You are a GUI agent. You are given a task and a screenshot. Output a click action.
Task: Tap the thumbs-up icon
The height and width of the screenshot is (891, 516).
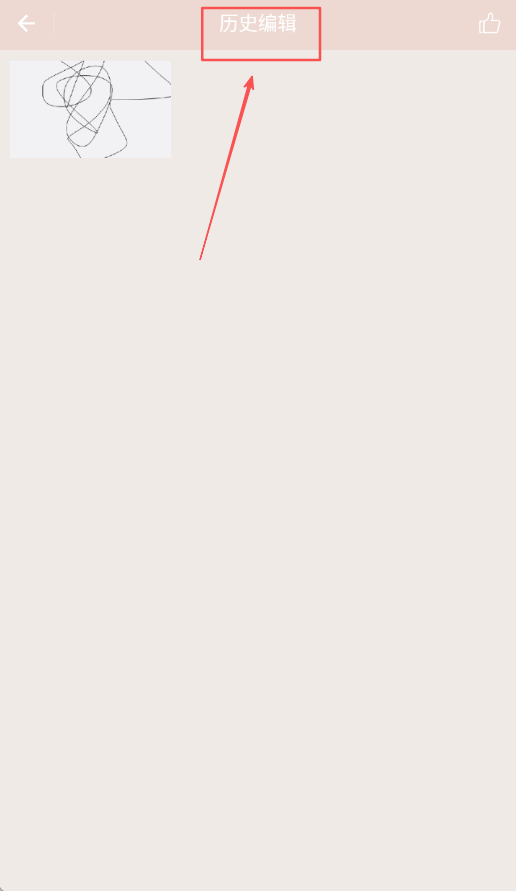(489, 23)
